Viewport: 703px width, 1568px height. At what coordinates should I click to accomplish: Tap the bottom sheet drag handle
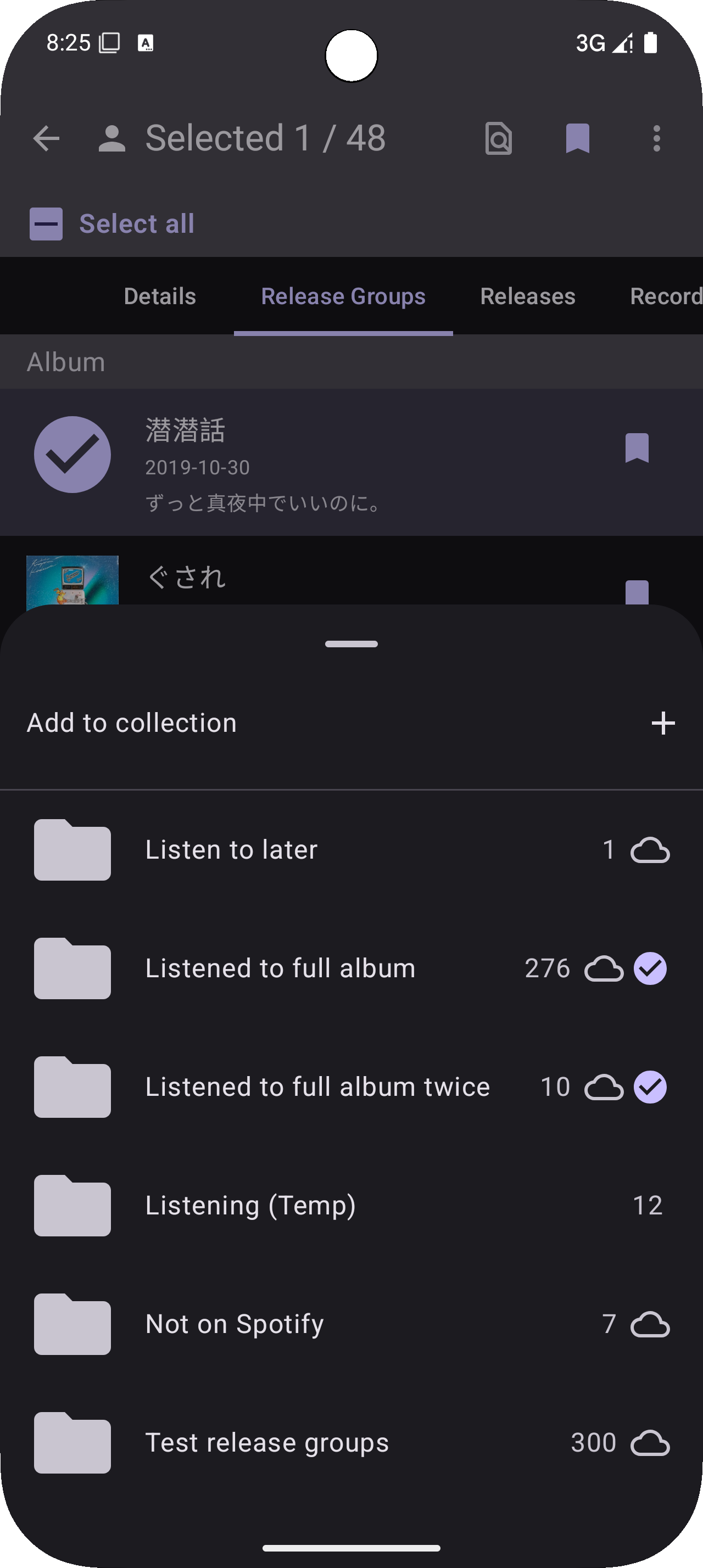pos(351,644)
